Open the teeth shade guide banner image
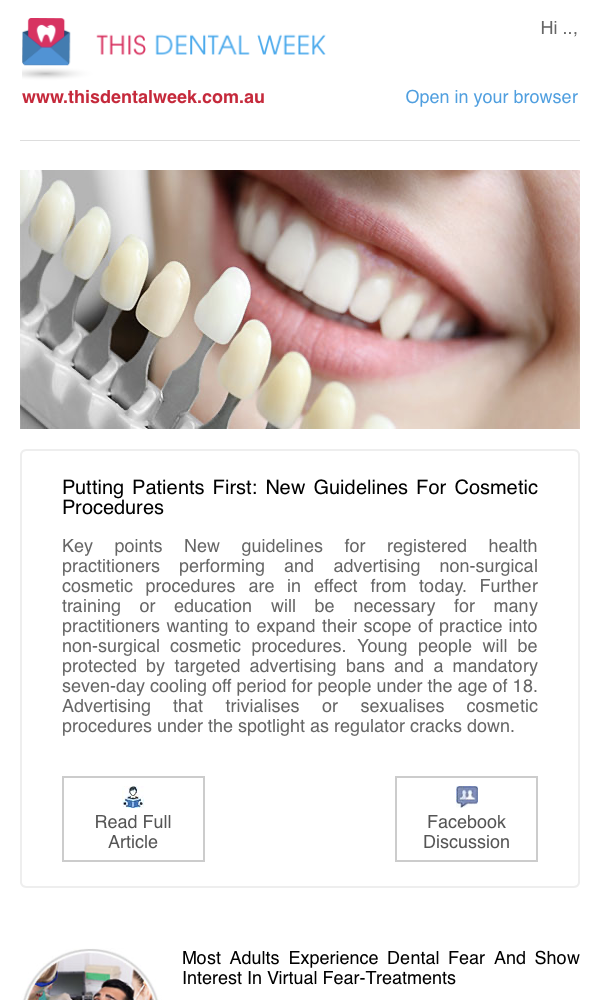The width and height of the screenshot is (600, 1000). (x=300, y=299)
